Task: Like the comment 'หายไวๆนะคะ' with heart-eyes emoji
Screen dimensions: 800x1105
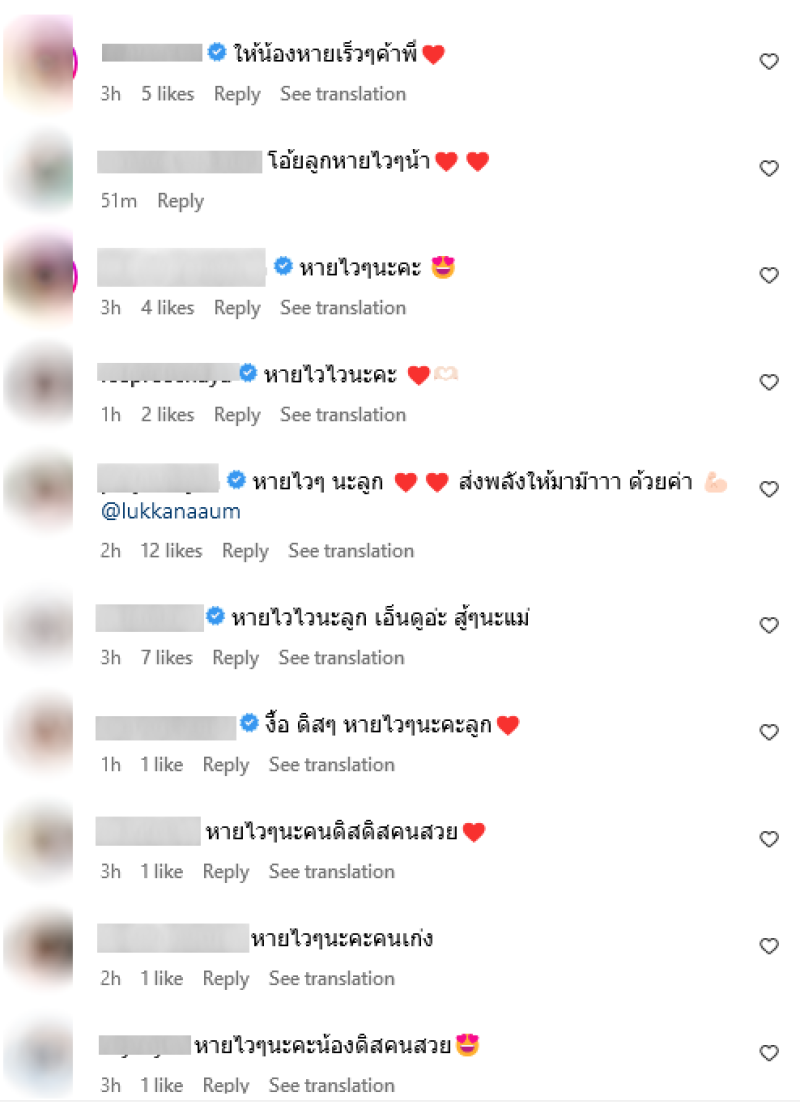Action: (769, 276)
